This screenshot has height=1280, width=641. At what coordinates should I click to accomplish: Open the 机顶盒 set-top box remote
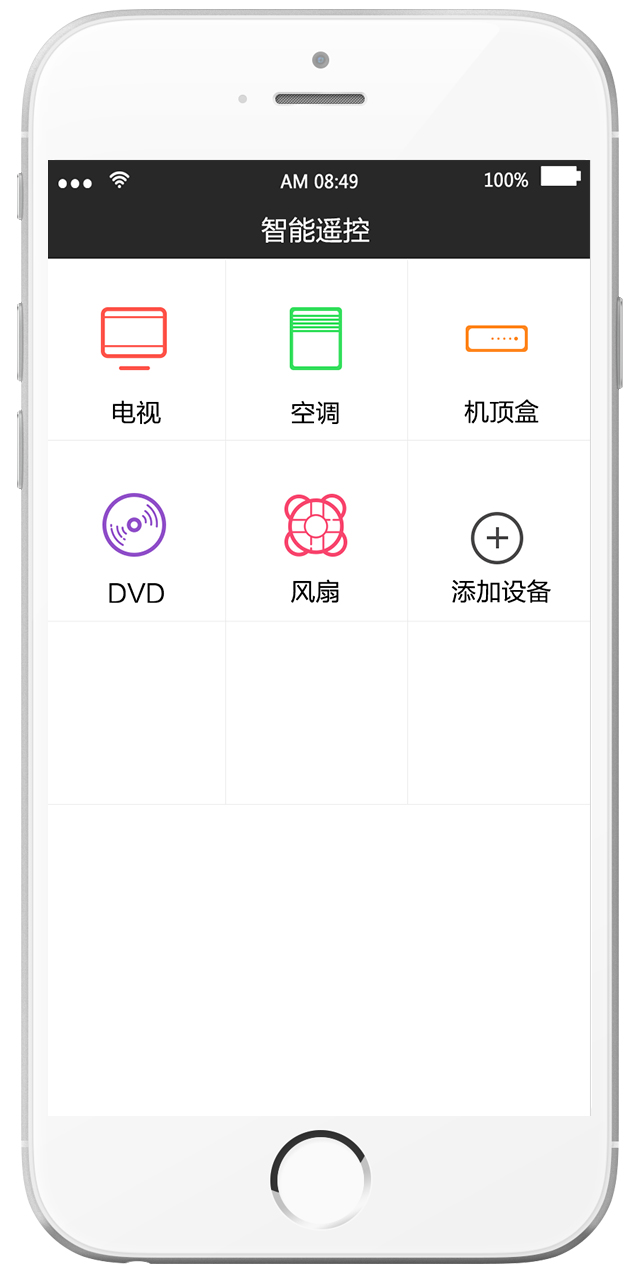pos(498,350)
